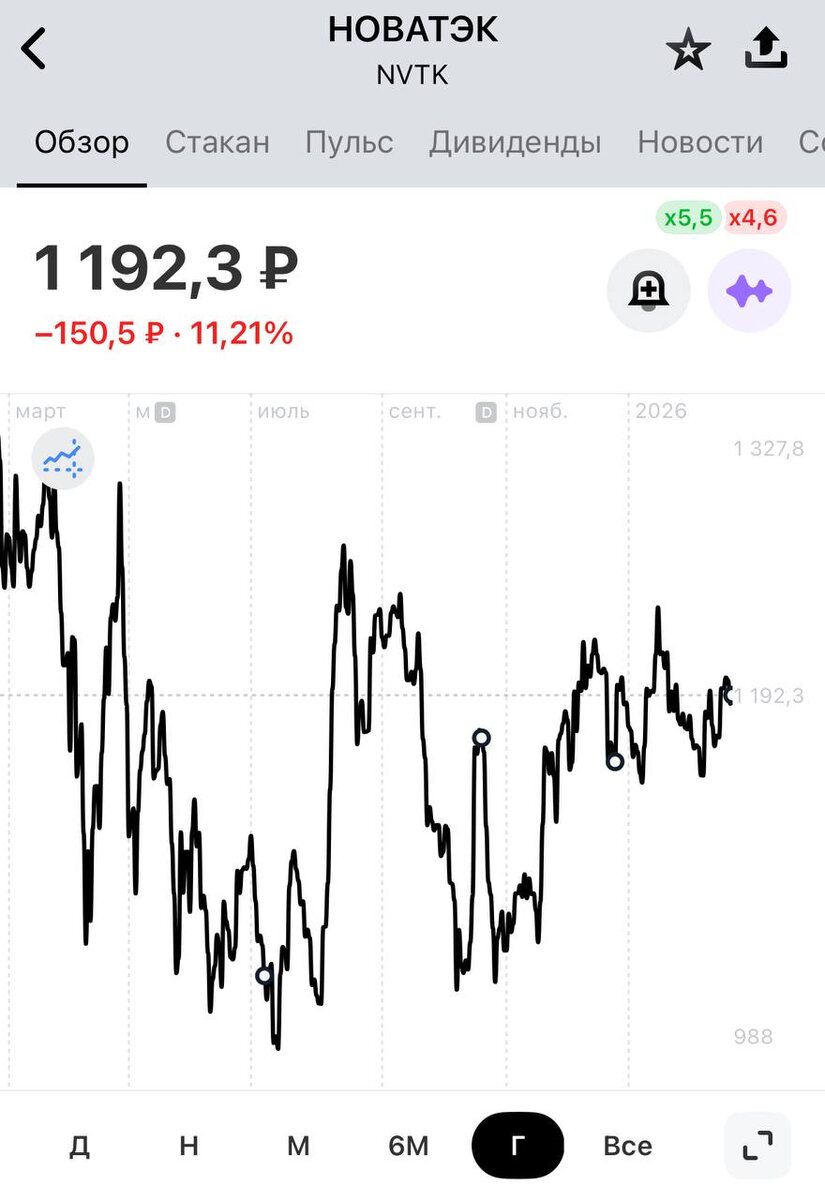Viewport: 825px width, 1200px height.
Task: Set a price alert with the bell icon
Action: pyautogui.click(x=648, y=291)
